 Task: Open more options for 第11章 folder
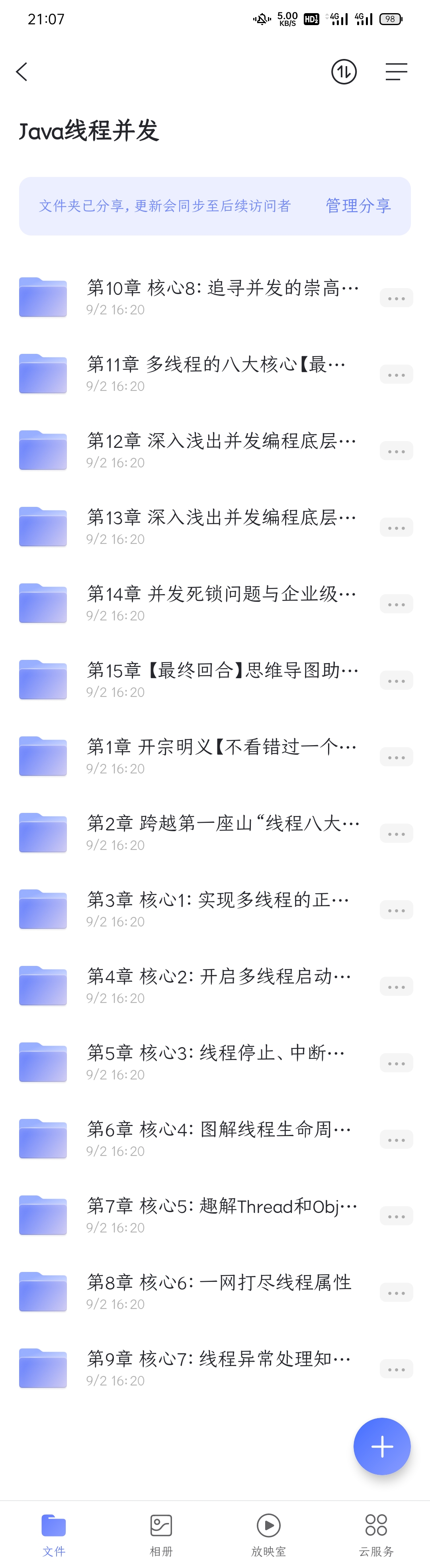(396, 375)
